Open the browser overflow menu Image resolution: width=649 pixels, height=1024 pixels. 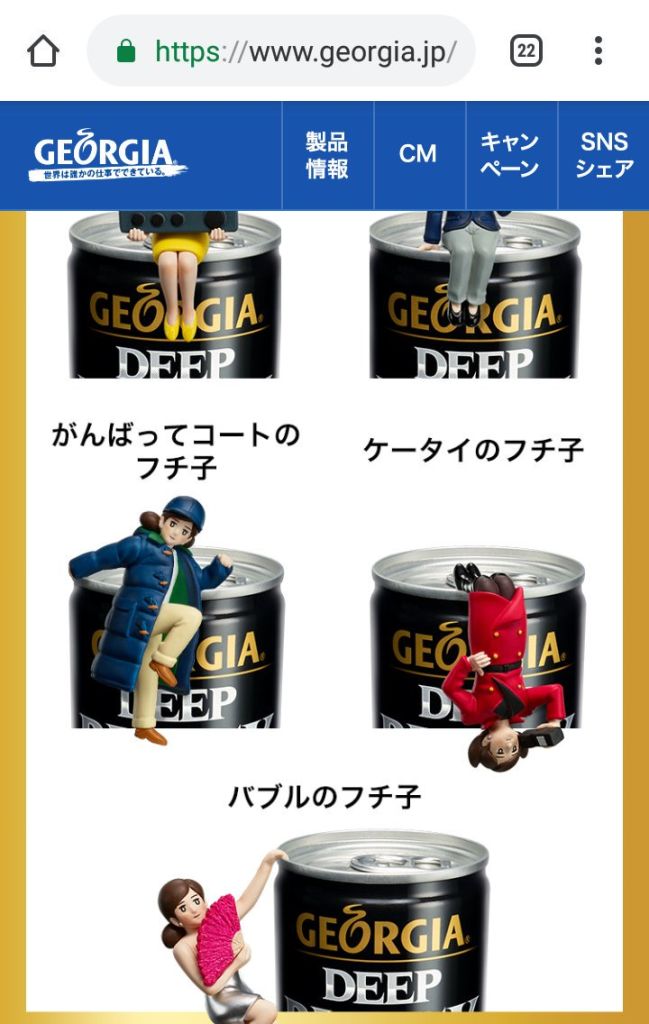[x=598, y=51]
